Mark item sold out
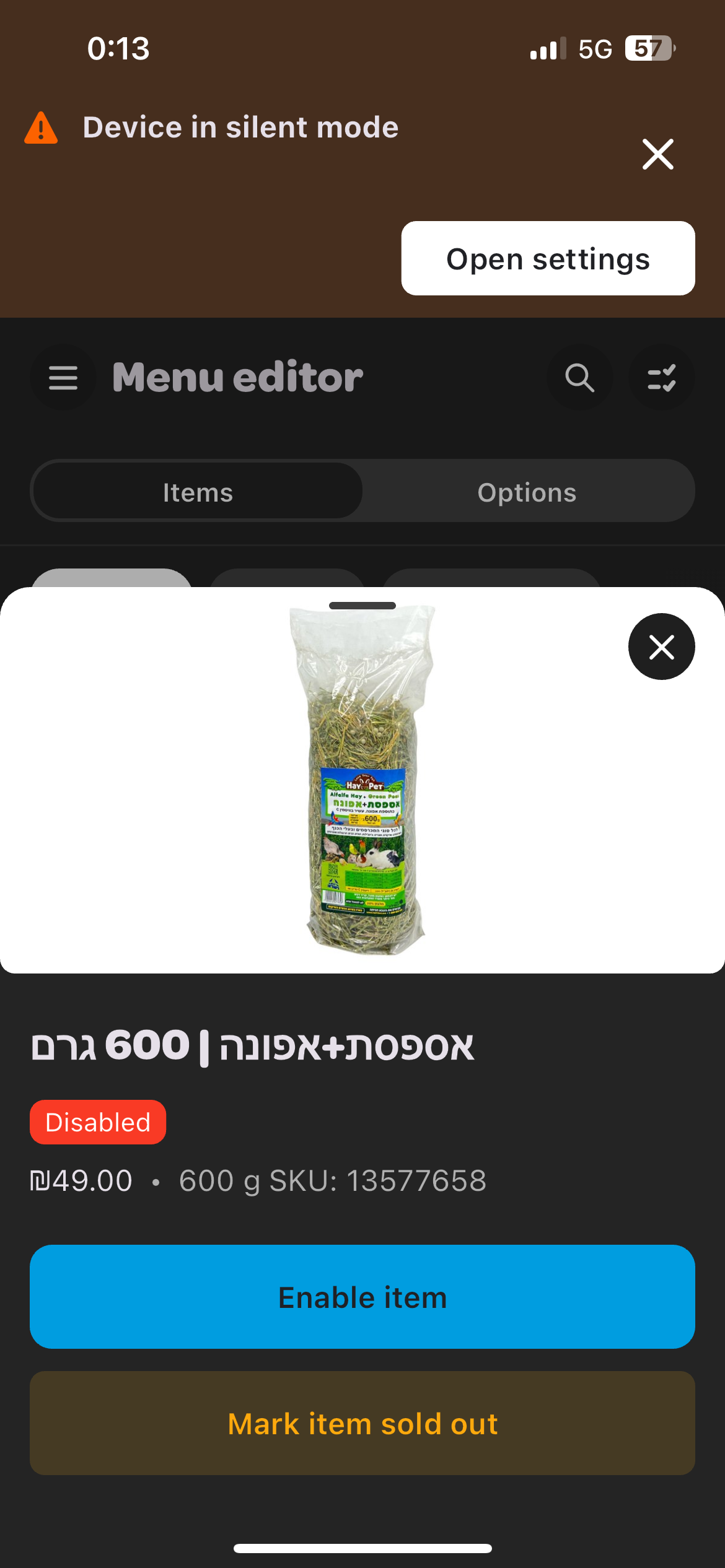The image size is (725, 1568). tap(362, 1423)
